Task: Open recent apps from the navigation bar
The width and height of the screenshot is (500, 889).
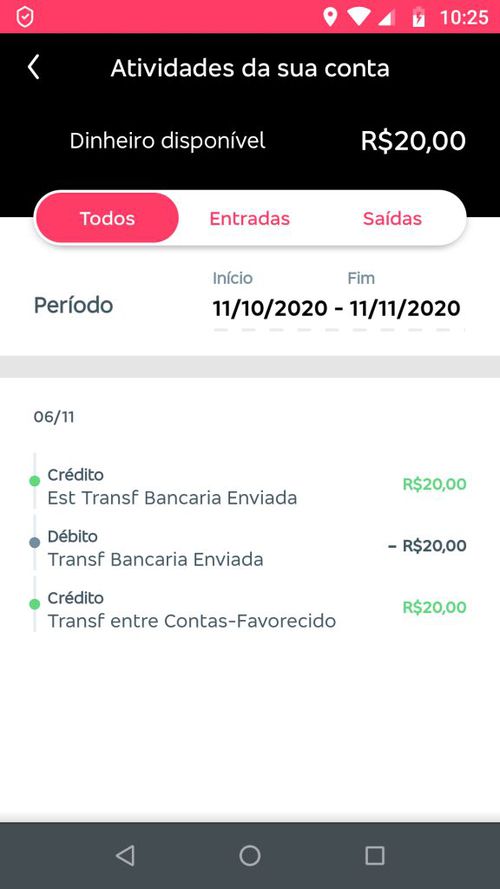Action: 375,855
